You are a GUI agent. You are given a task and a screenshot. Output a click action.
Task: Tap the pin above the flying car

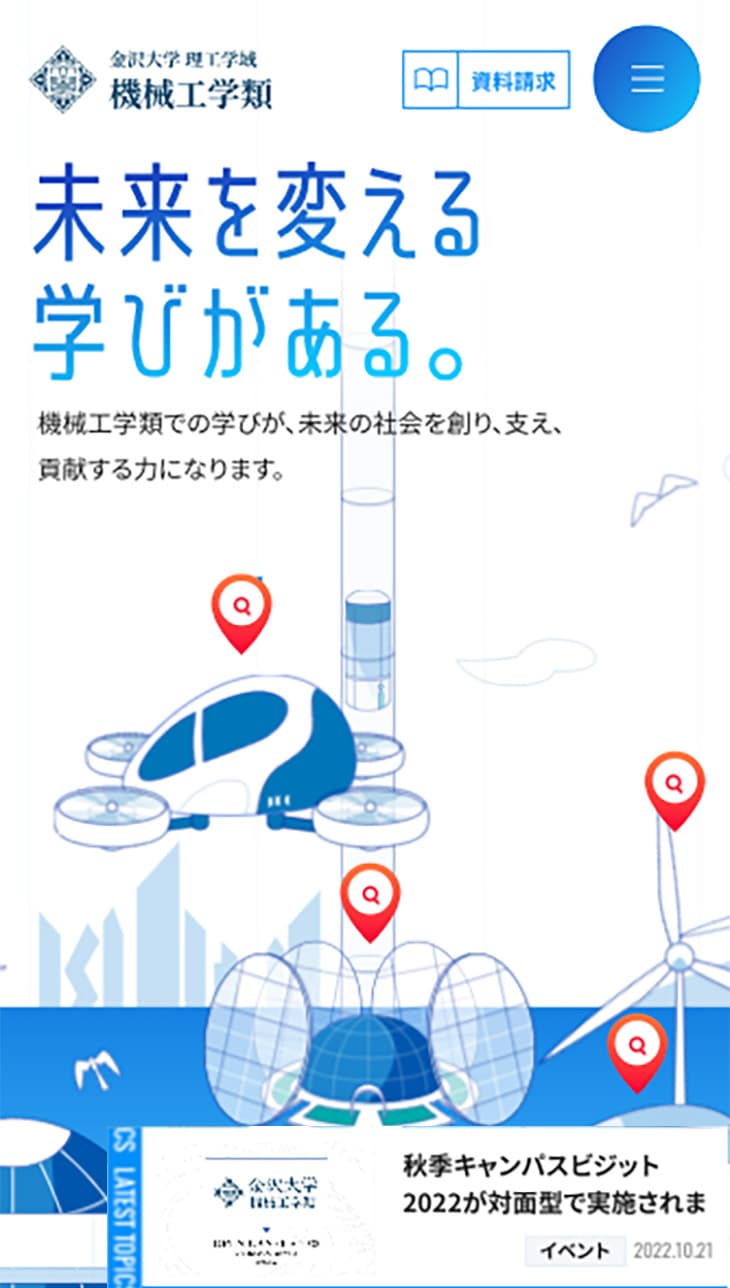tap(241, 607)
